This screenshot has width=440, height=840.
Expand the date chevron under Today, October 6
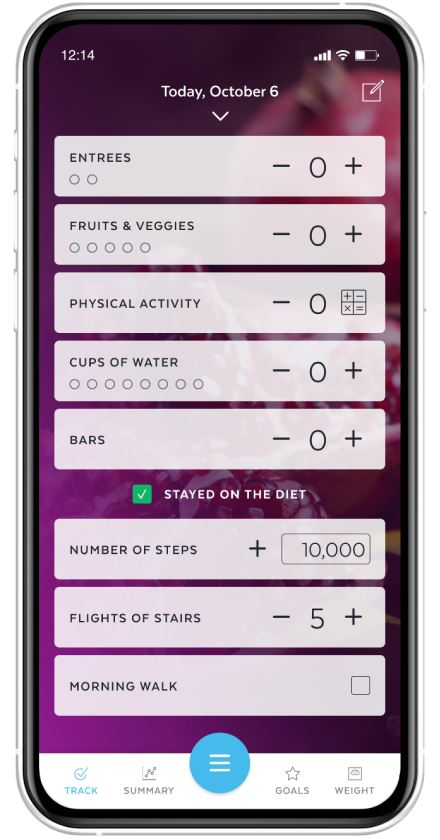pyautogui.click(x=220, y=116)
